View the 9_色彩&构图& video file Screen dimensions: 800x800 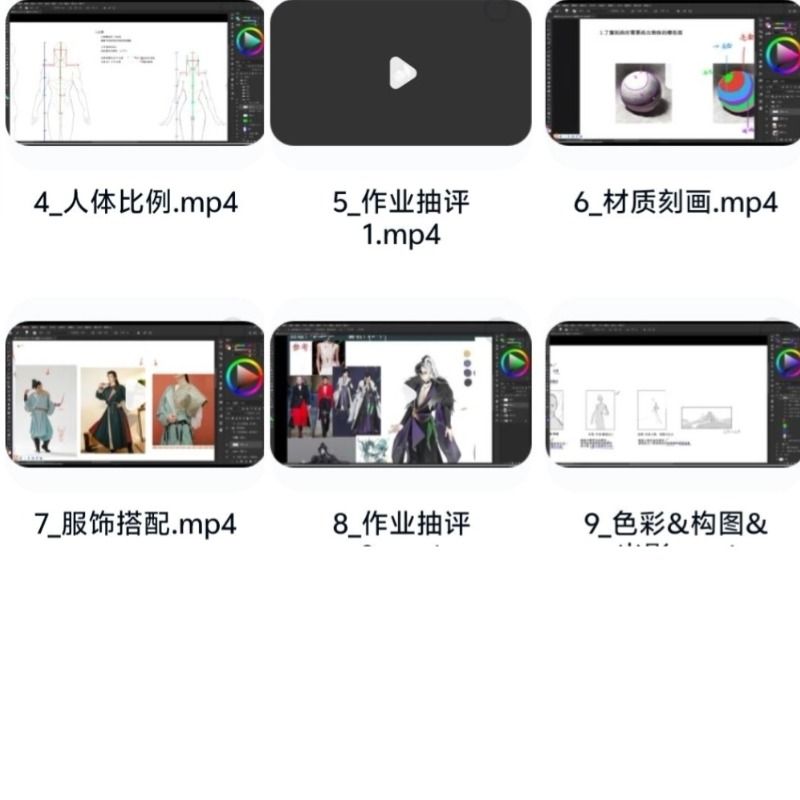coord(674,394)
